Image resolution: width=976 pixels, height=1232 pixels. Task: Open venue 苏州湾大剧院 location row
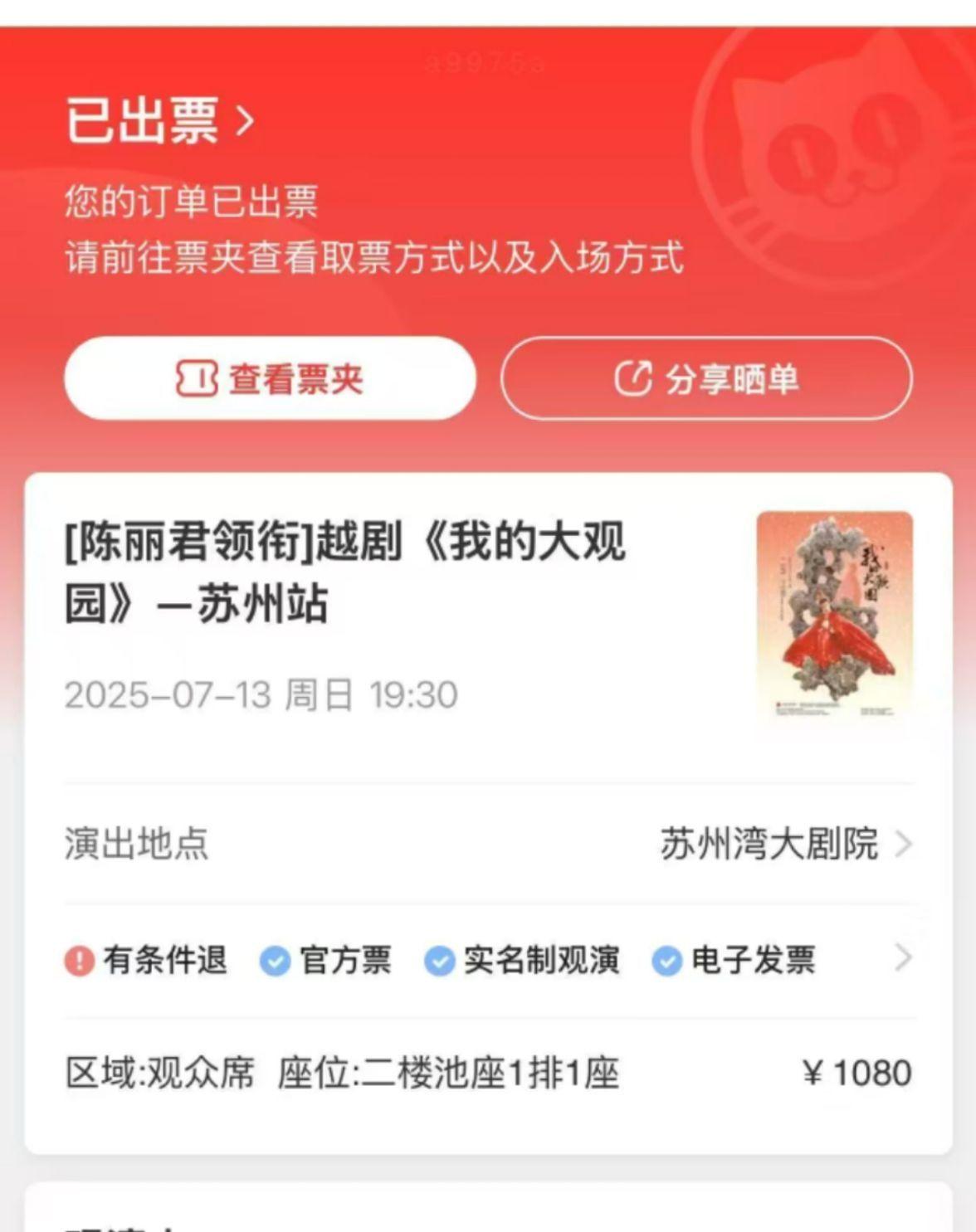coord(784,845)
